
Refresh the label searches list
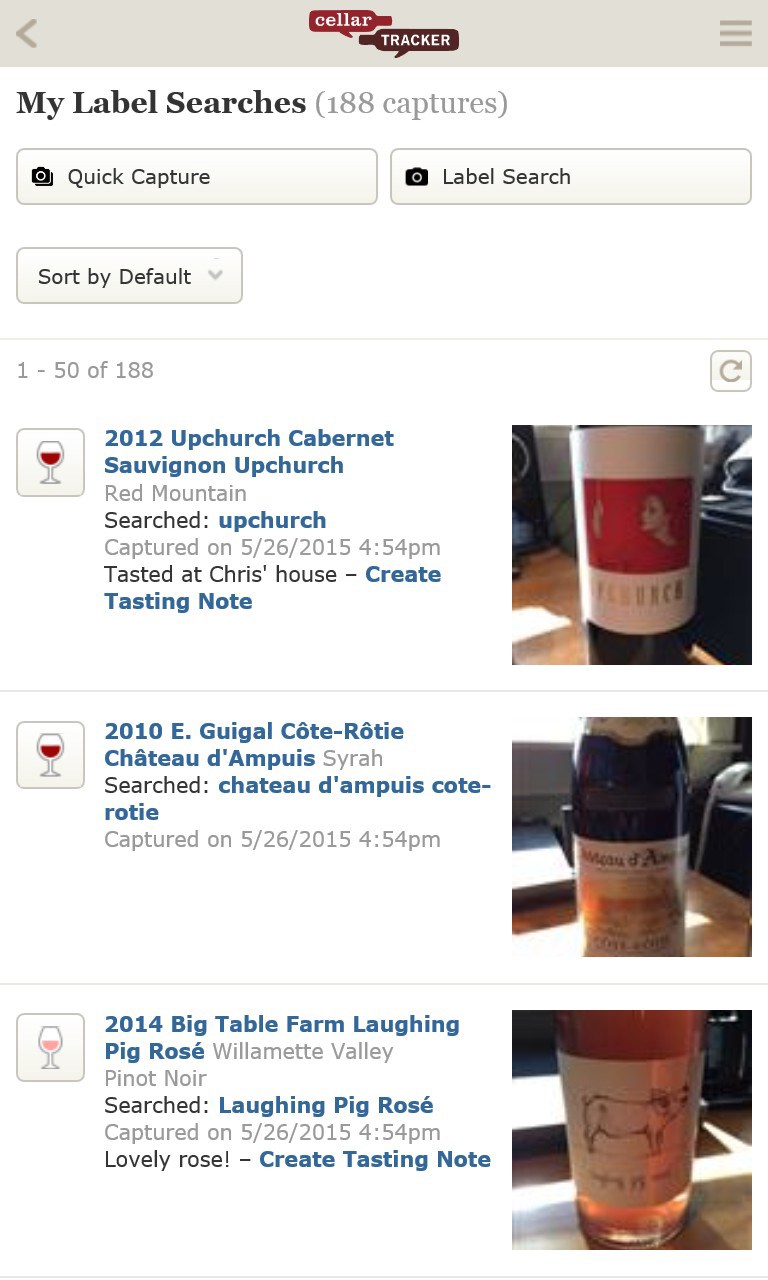[x=731, y=370]
